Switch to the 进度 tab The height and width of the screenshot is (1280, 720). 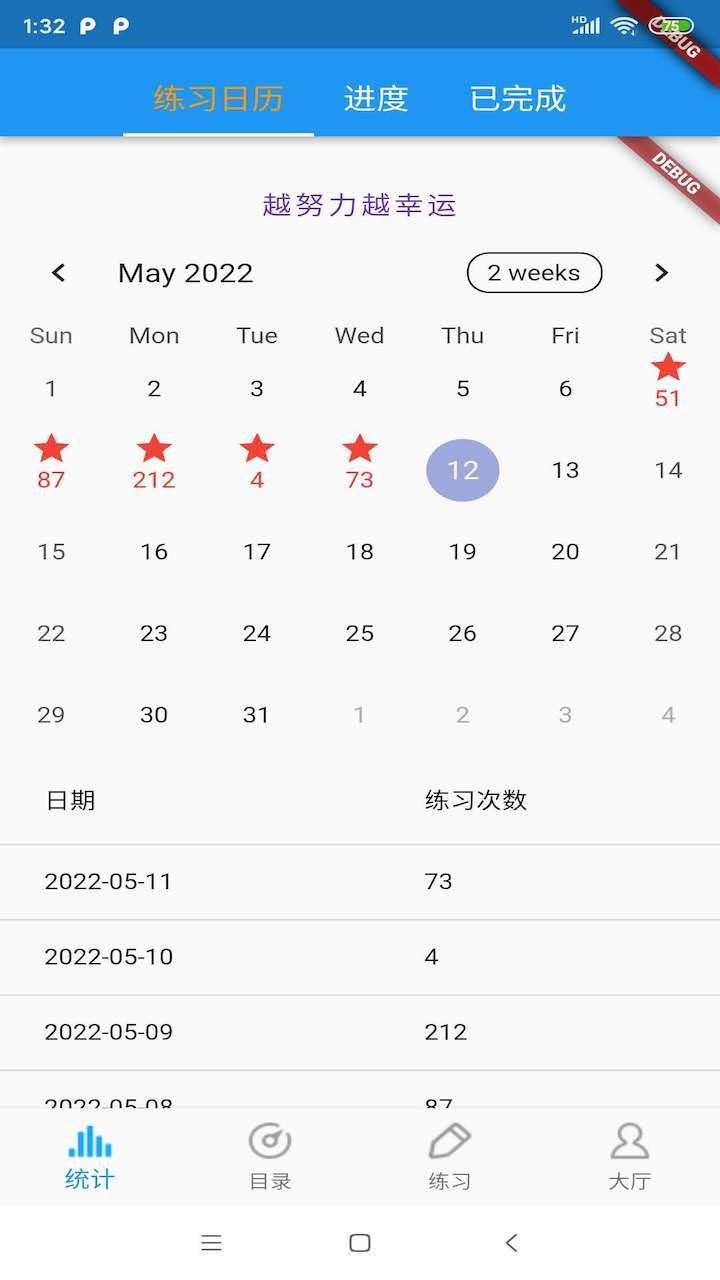[x=376, y=98]
